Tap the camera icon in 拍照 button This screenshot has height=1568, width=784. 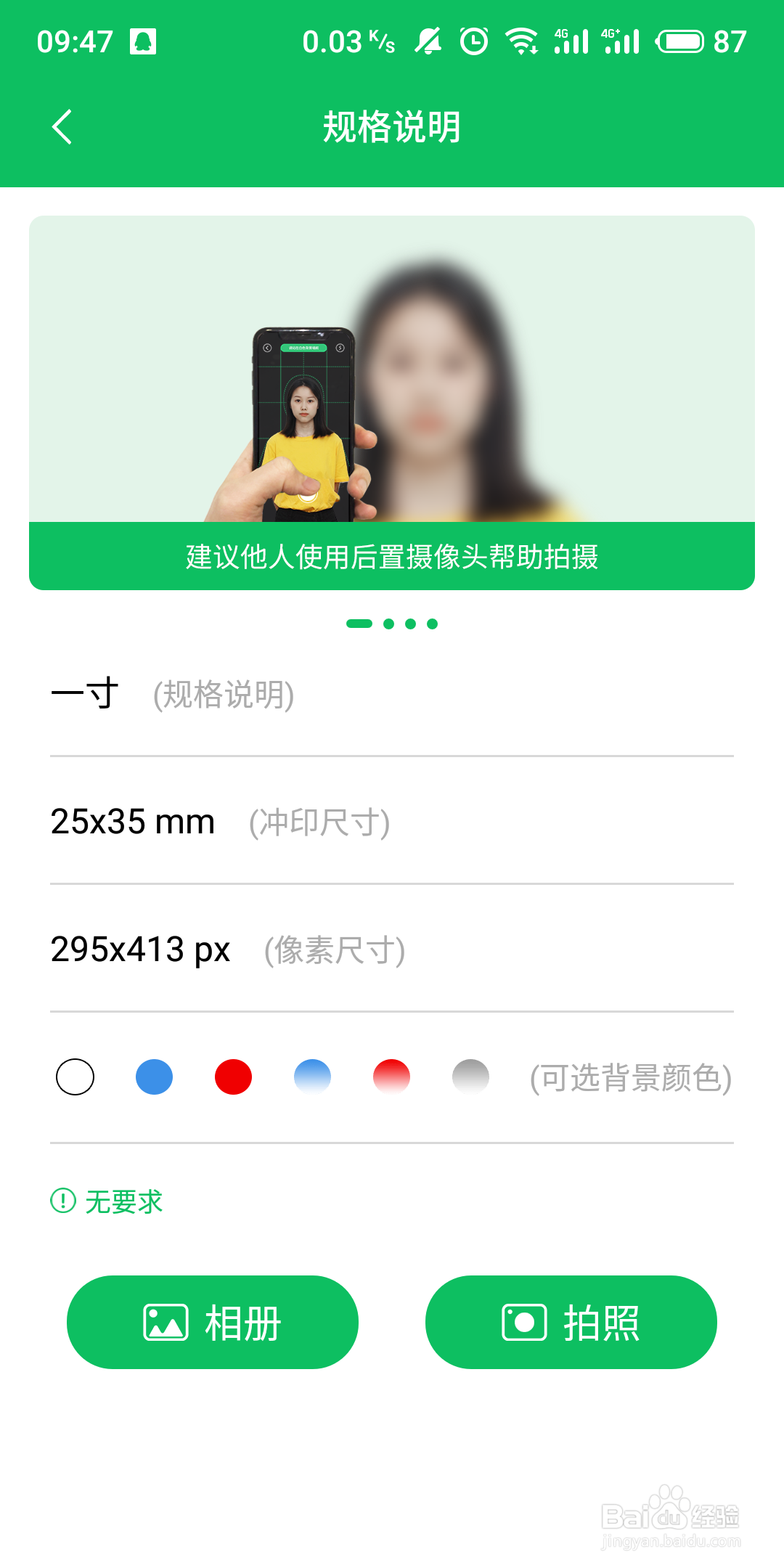coord(524,1323)
